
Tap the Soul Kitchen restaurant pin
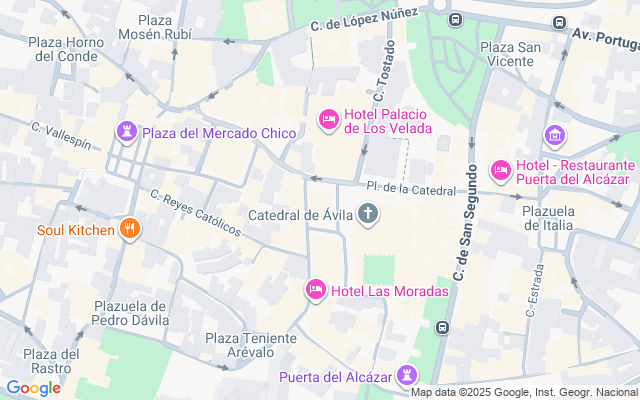tap(129, 230)
